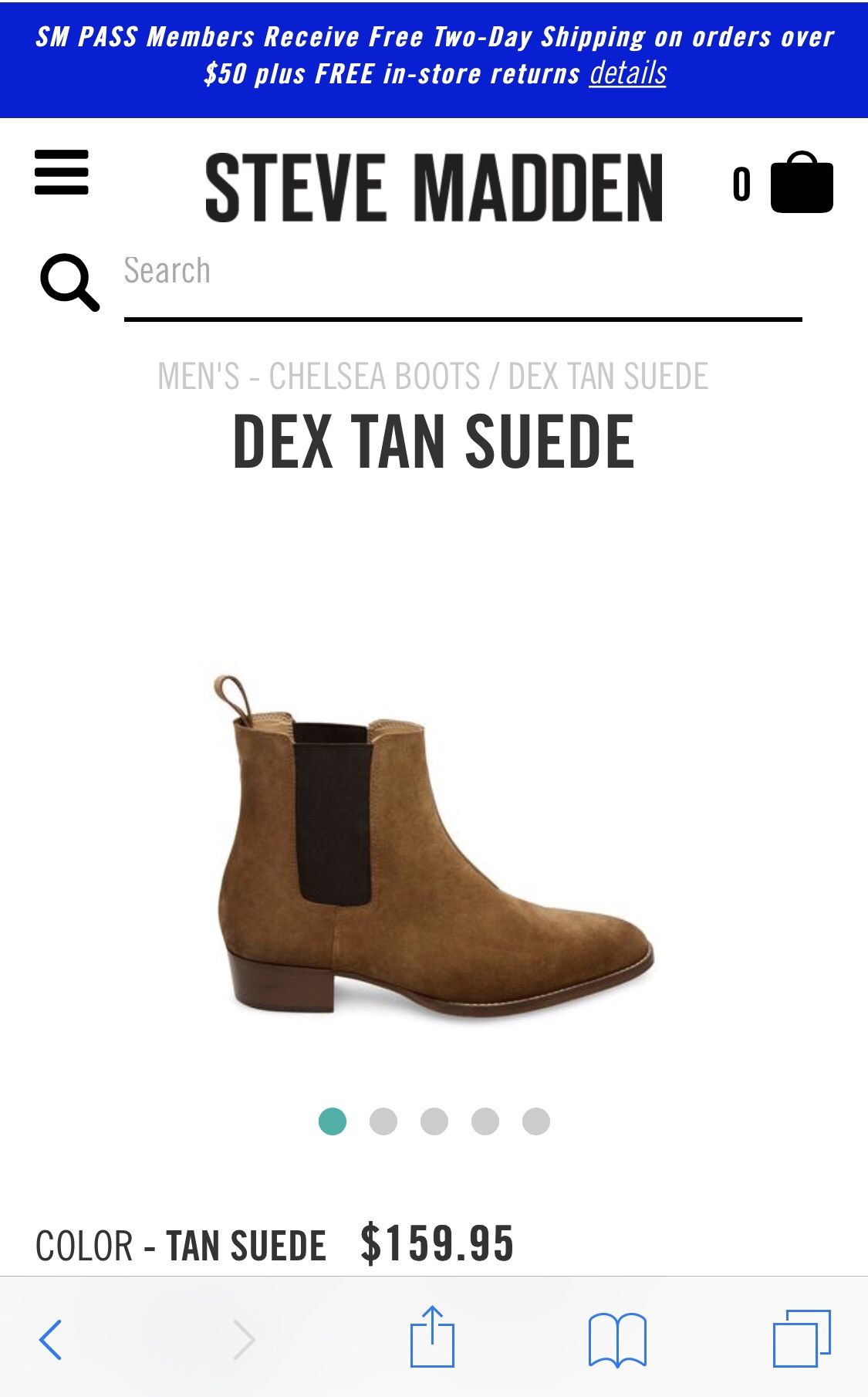Screen dimensions: 868x1397
Task: Share this page from browser toolbar
Action: pos(432,1337)
